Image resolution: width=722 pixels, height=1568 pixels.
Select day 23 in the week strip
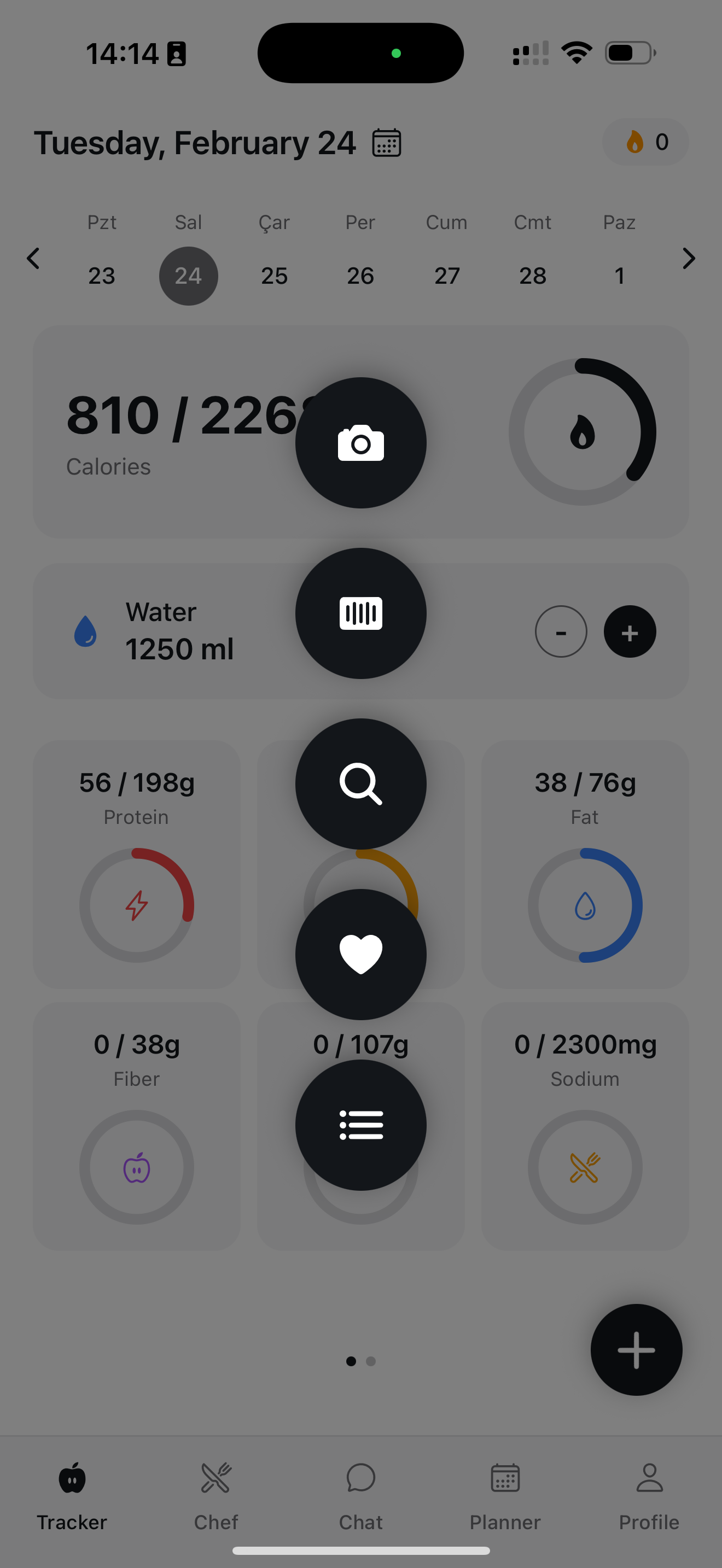click(102, 276)
